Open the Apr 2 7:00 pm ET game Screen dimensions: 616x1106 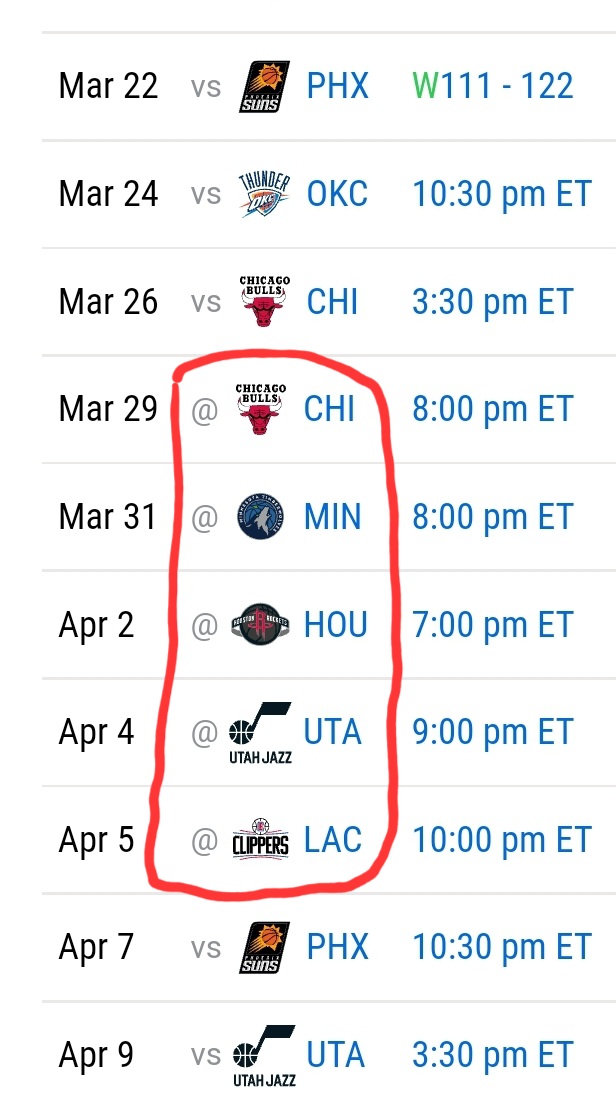tap(493, 625)
